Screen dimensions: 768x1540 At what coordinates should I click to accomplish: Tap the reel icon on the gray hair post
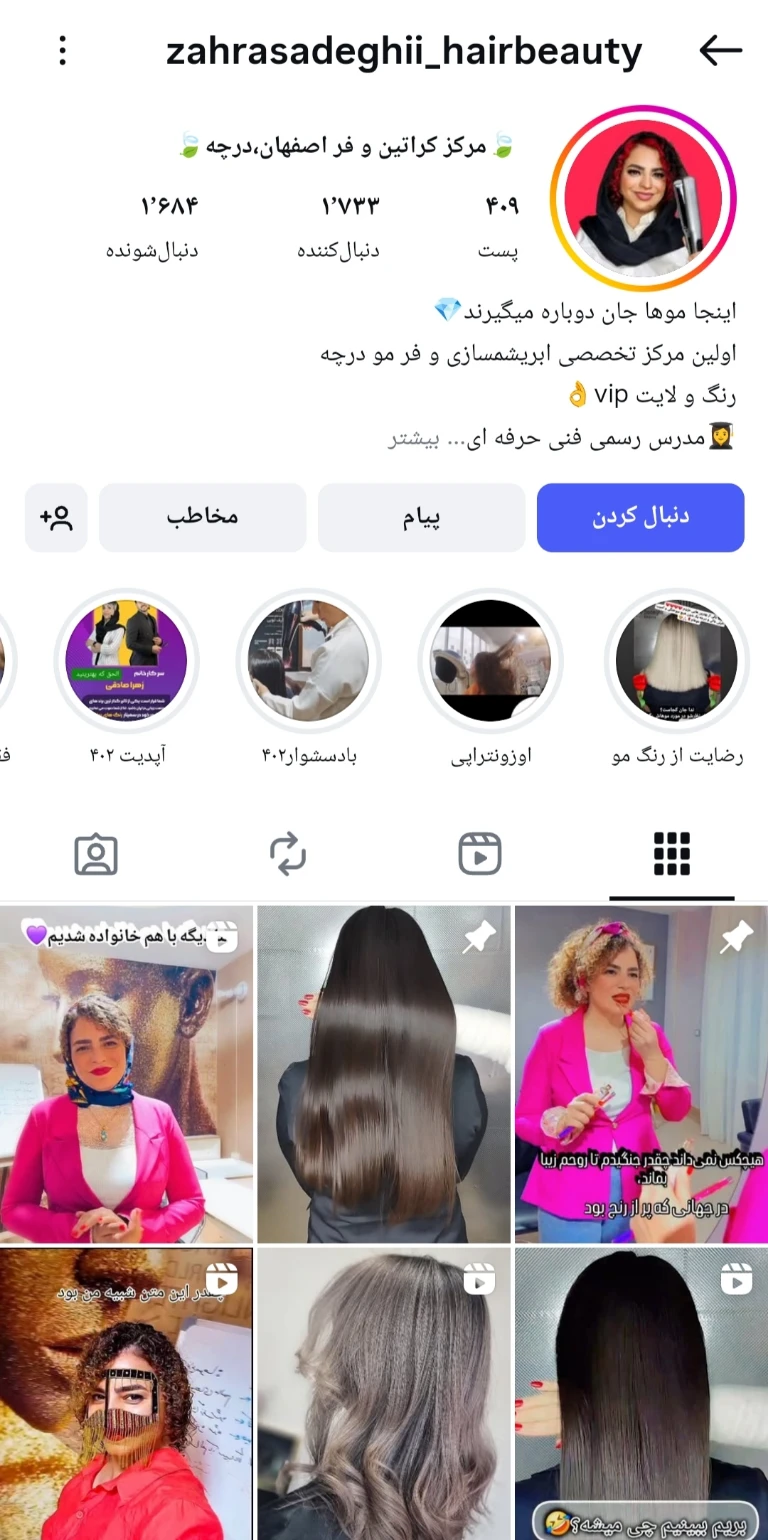point(481,1281)
